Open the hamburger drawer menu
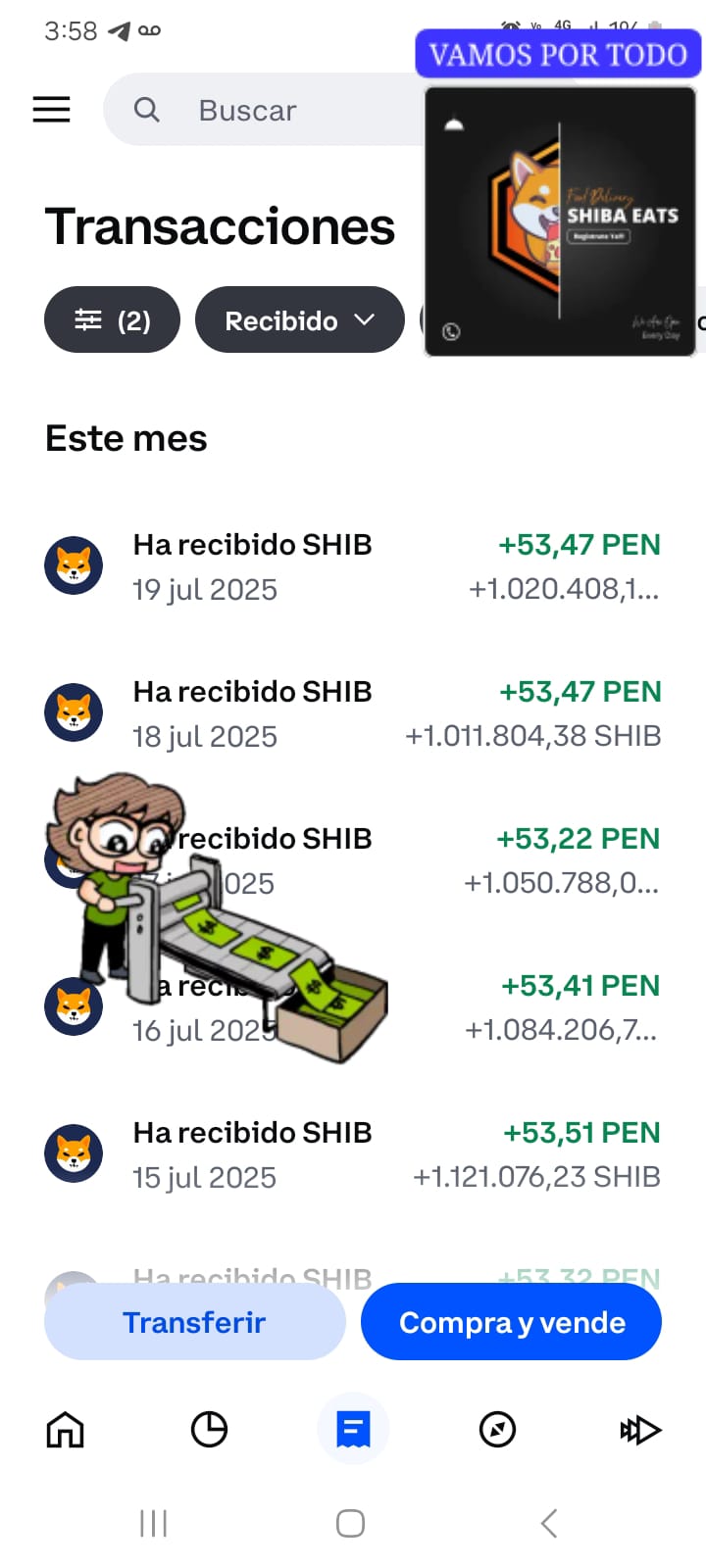Image resolution: width=706 pixels, height=1568 pixels. (x=52, y=110)
